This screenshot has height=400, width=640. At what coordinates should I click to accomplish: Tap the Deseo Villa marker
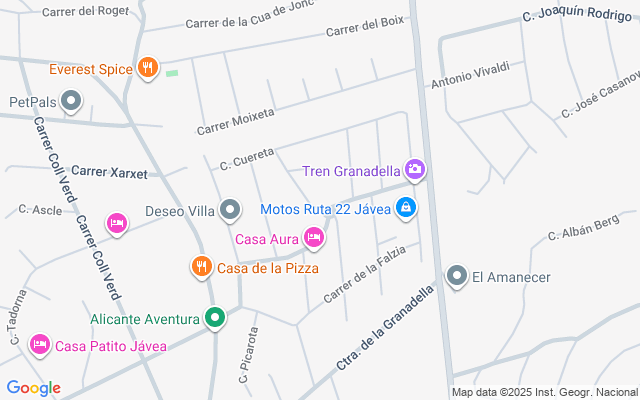230,210
